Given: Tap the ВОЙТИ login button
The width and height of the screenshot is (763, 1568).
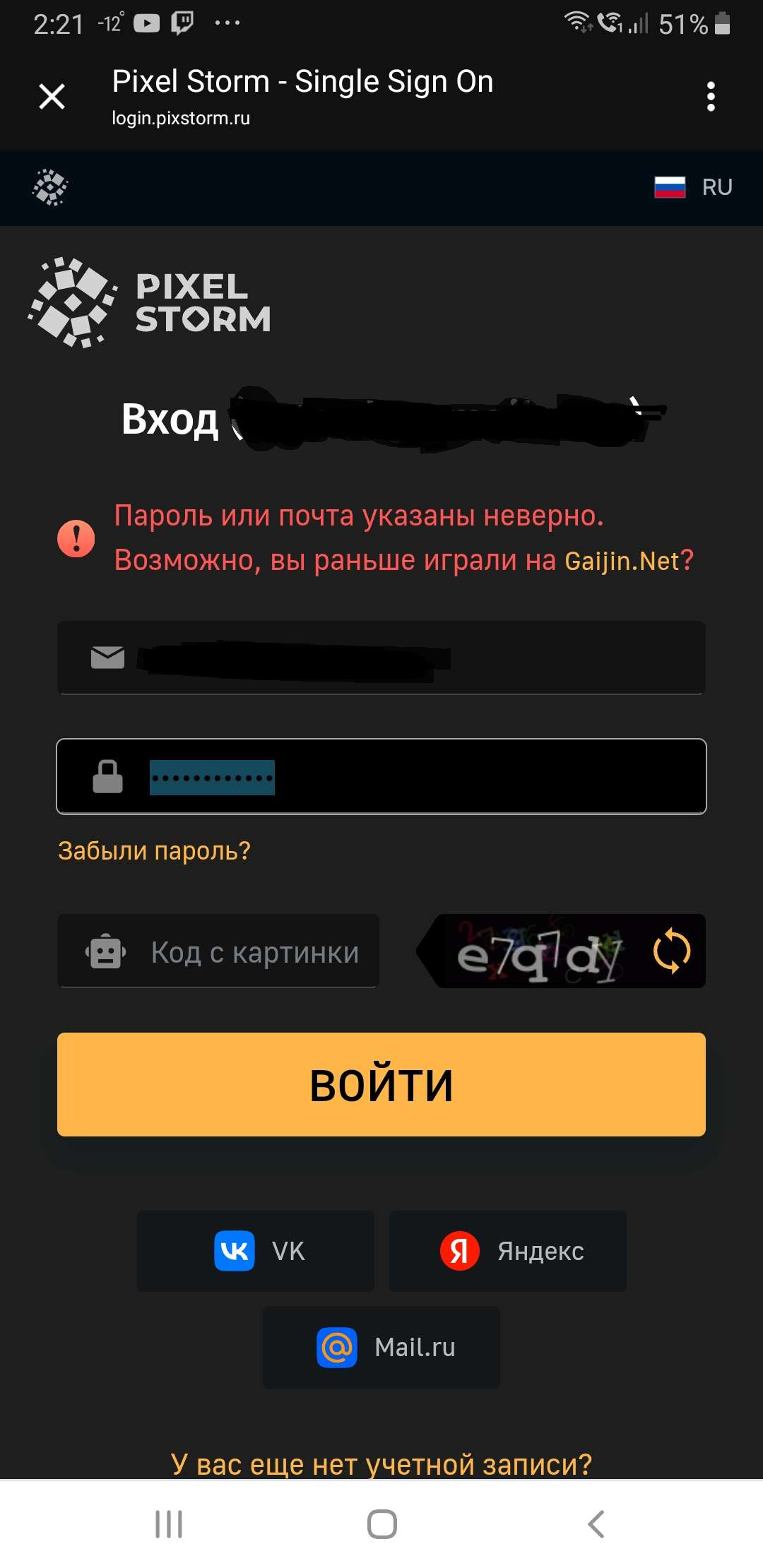Looking at the screenshot, I should coord(381,1084).
